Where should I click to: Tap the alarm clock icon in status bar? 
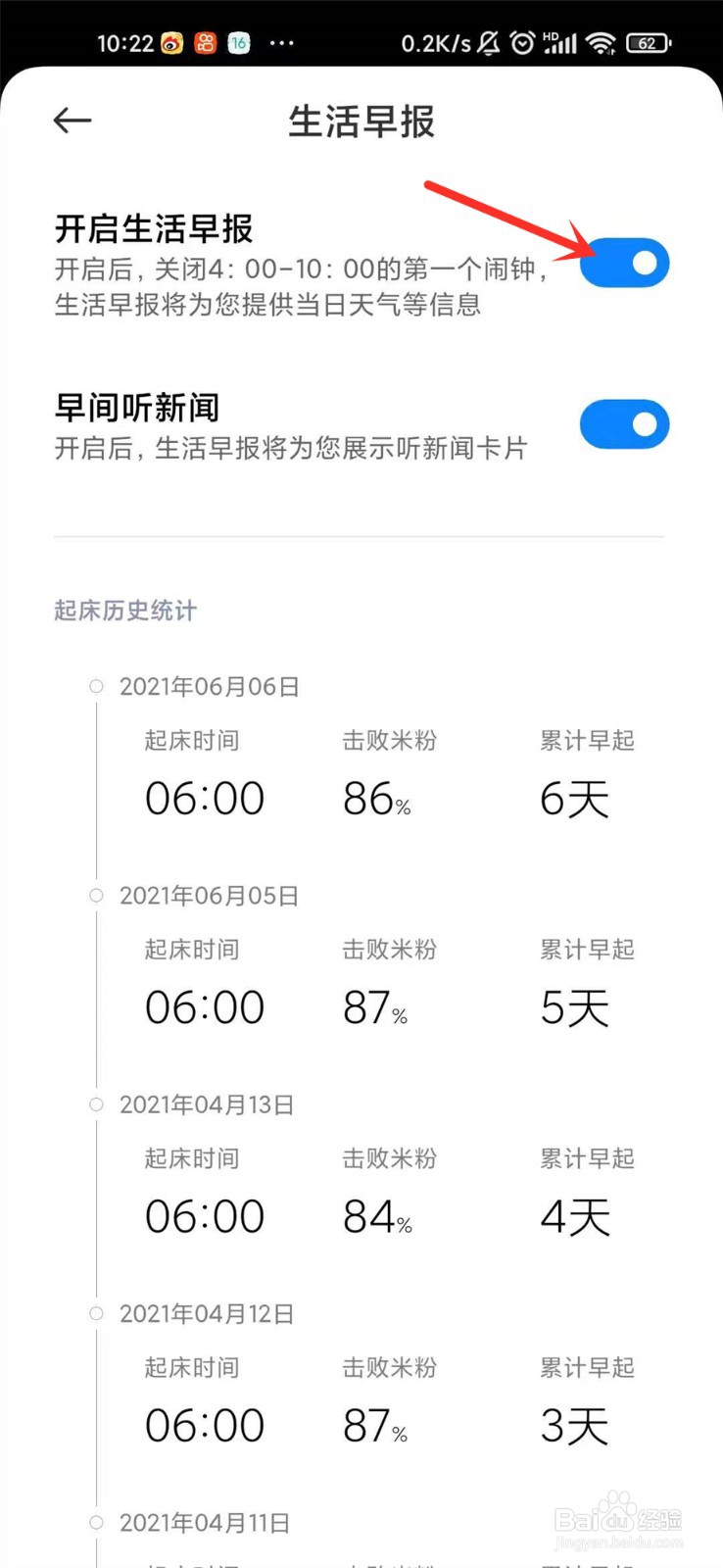tap(522, 43)
